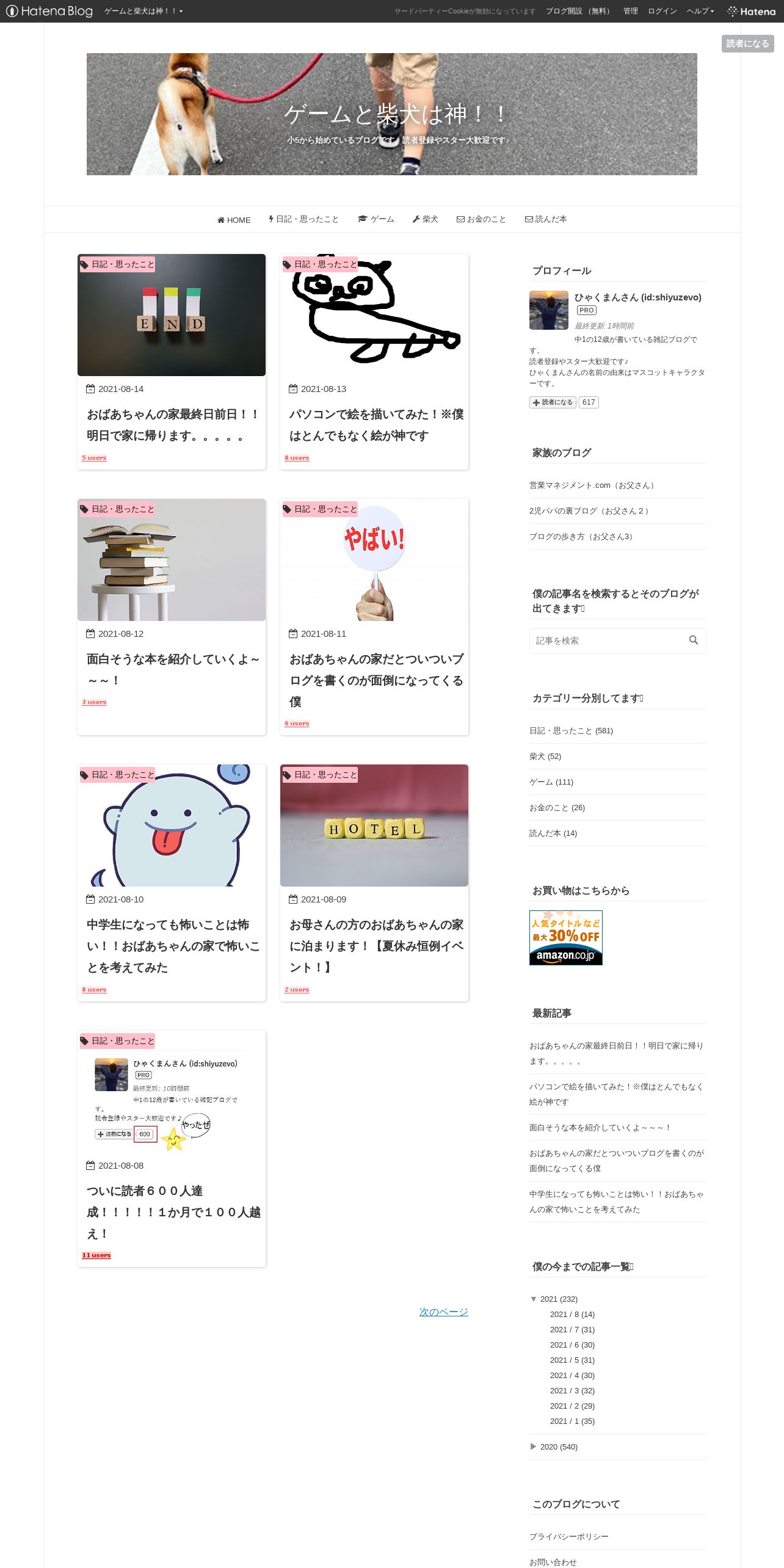Open the ログイン link in top bar
The height and width of the screenshot is (1568, 784).
click(662, 11)
